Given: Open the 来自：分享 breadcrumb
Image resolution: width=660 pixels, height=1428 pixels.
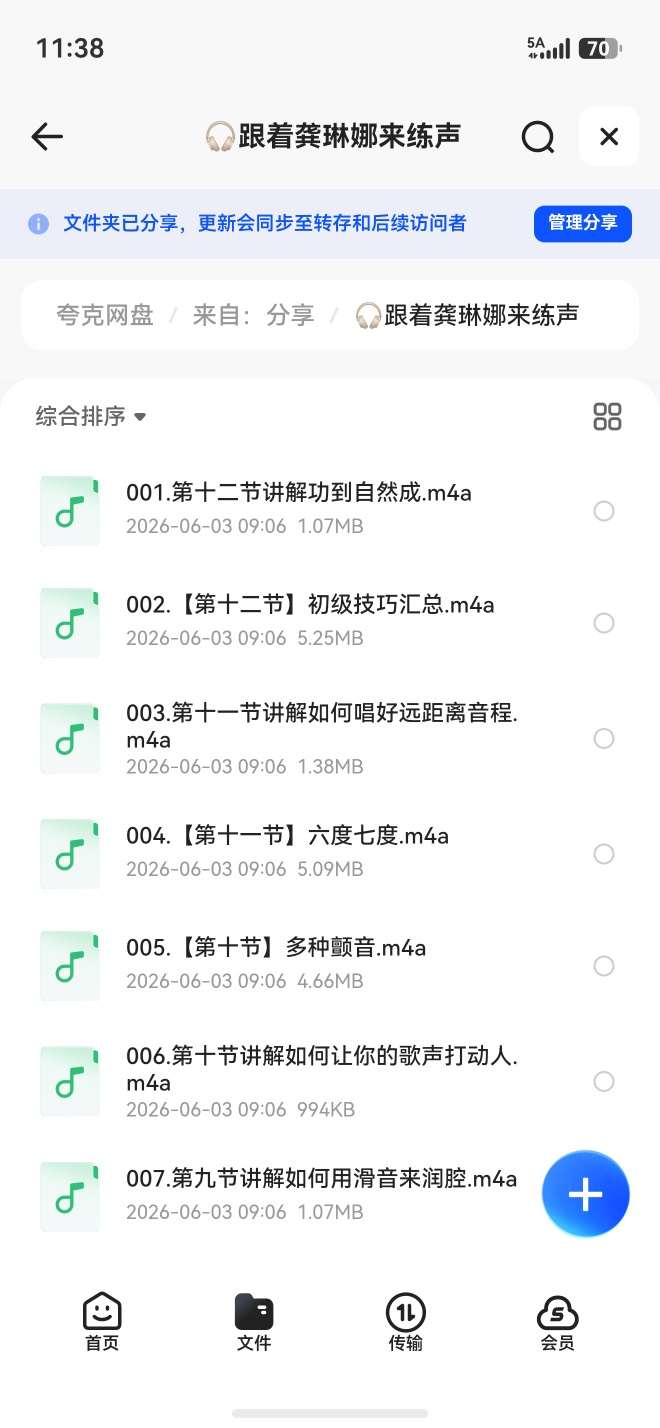Looking at the screenshot, I should pyautogui.click(x=253, y=316).
